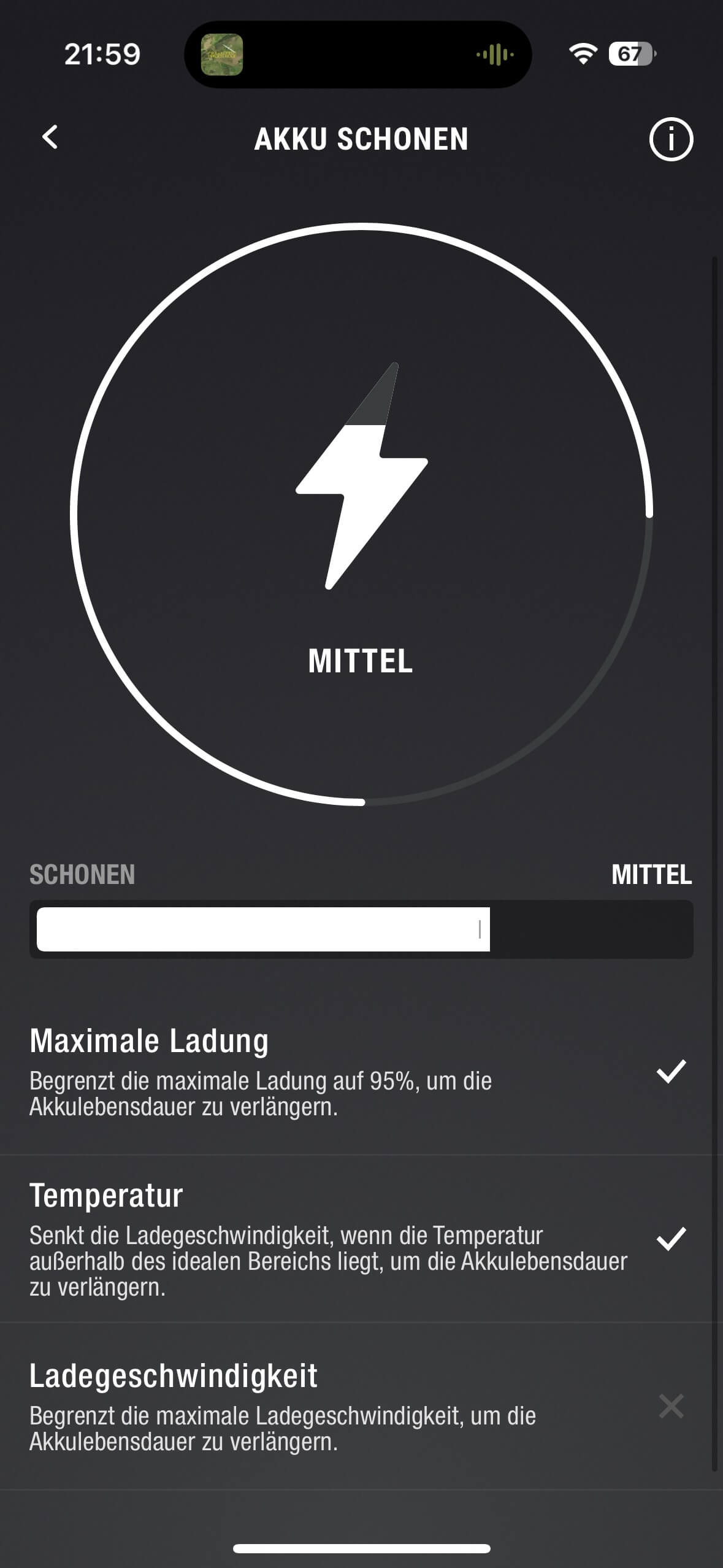
Task: Open the activity in the Dynamic Island
Action: (x=358, y=55)
